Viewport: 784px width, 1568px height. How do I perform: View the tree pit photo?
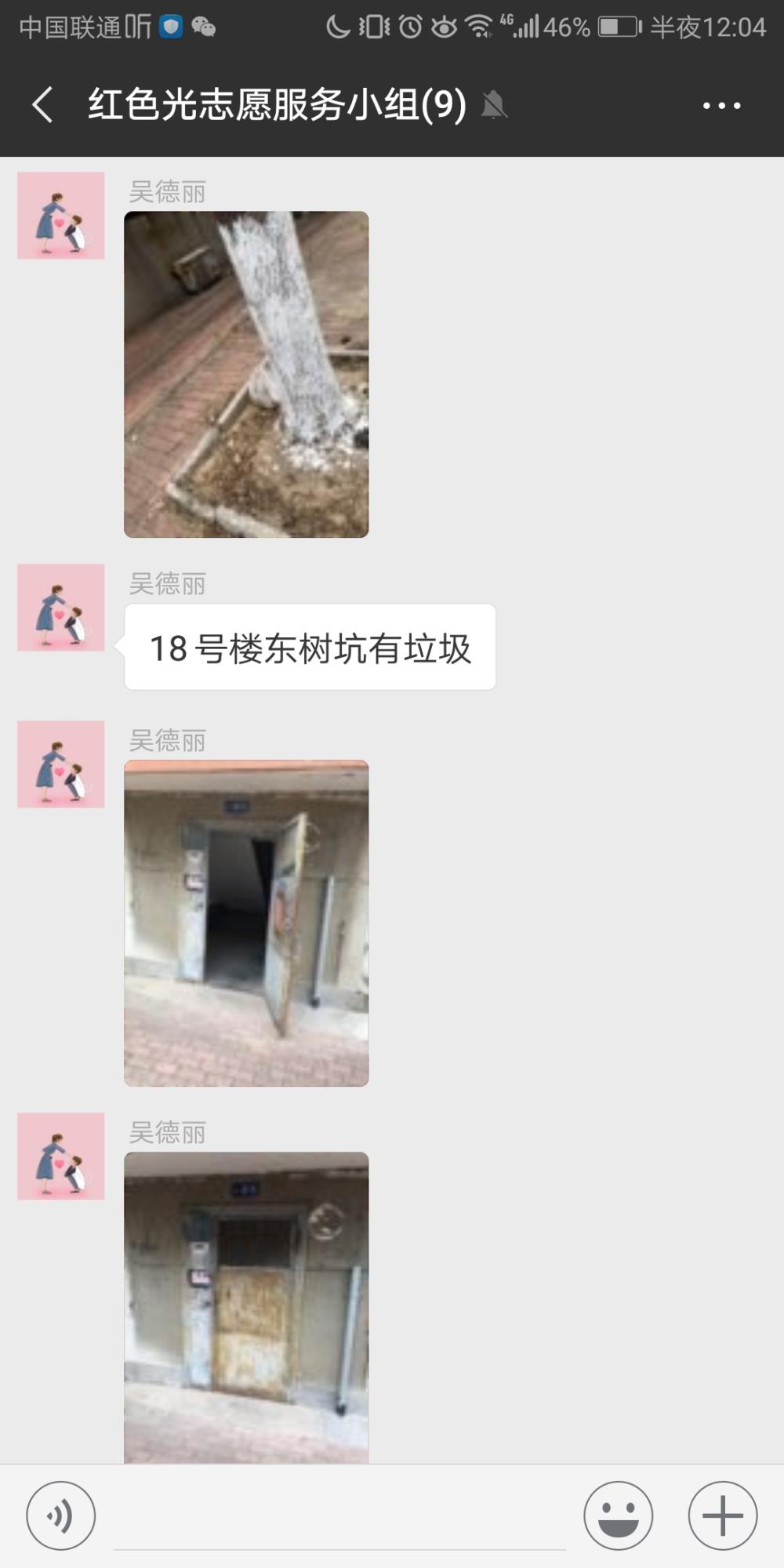246,374
